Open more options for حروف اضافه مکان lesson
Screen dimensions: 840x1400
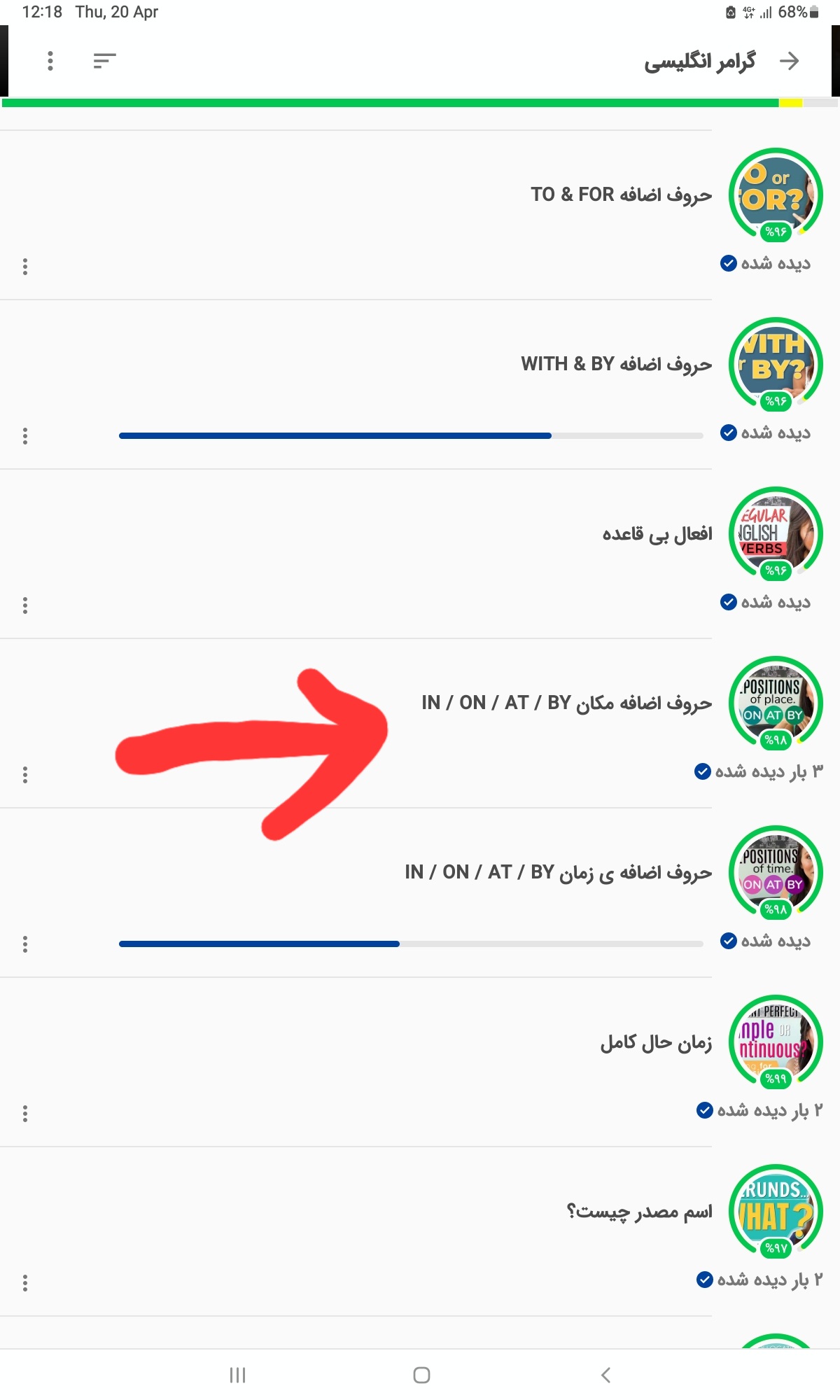coord(25,775)
